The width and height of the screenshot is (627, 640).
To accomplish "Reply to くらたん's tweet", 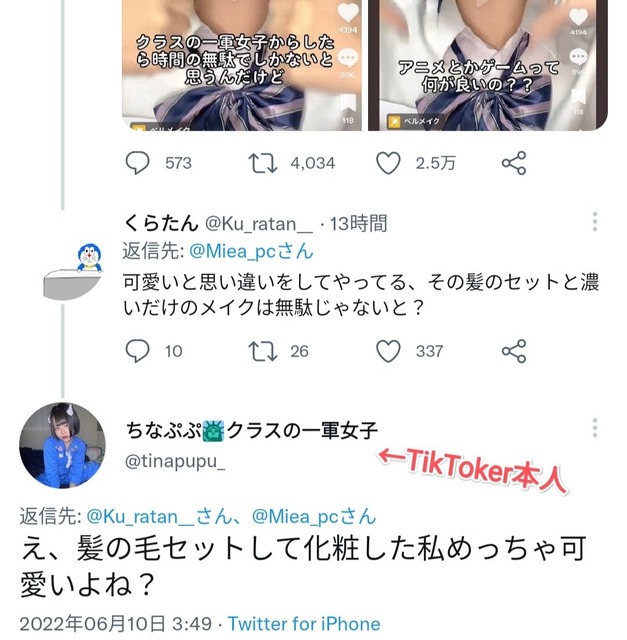I will click(137, 351).
